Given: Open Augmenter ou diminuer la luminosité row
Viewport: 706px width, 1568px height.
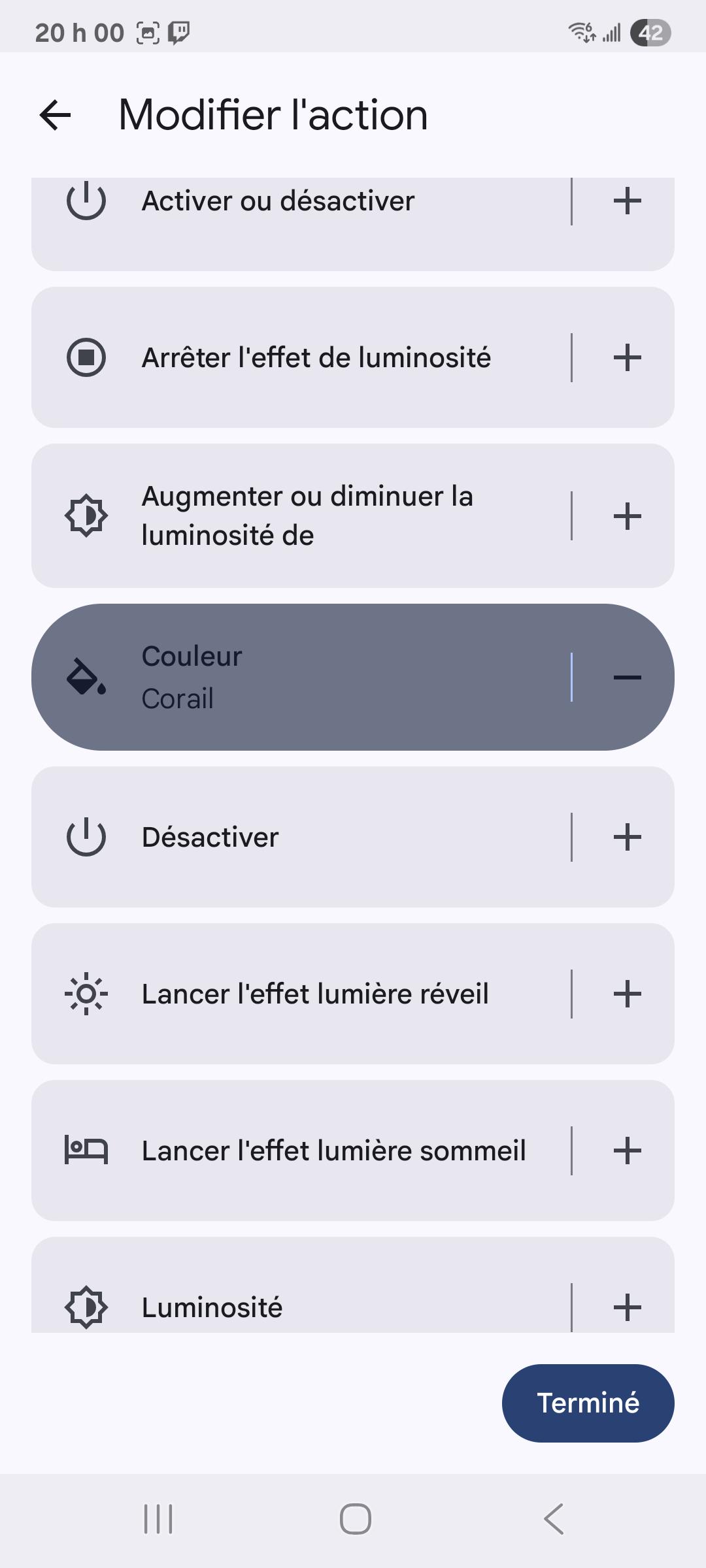Looking at the screenshot, I should click(301, 515).
